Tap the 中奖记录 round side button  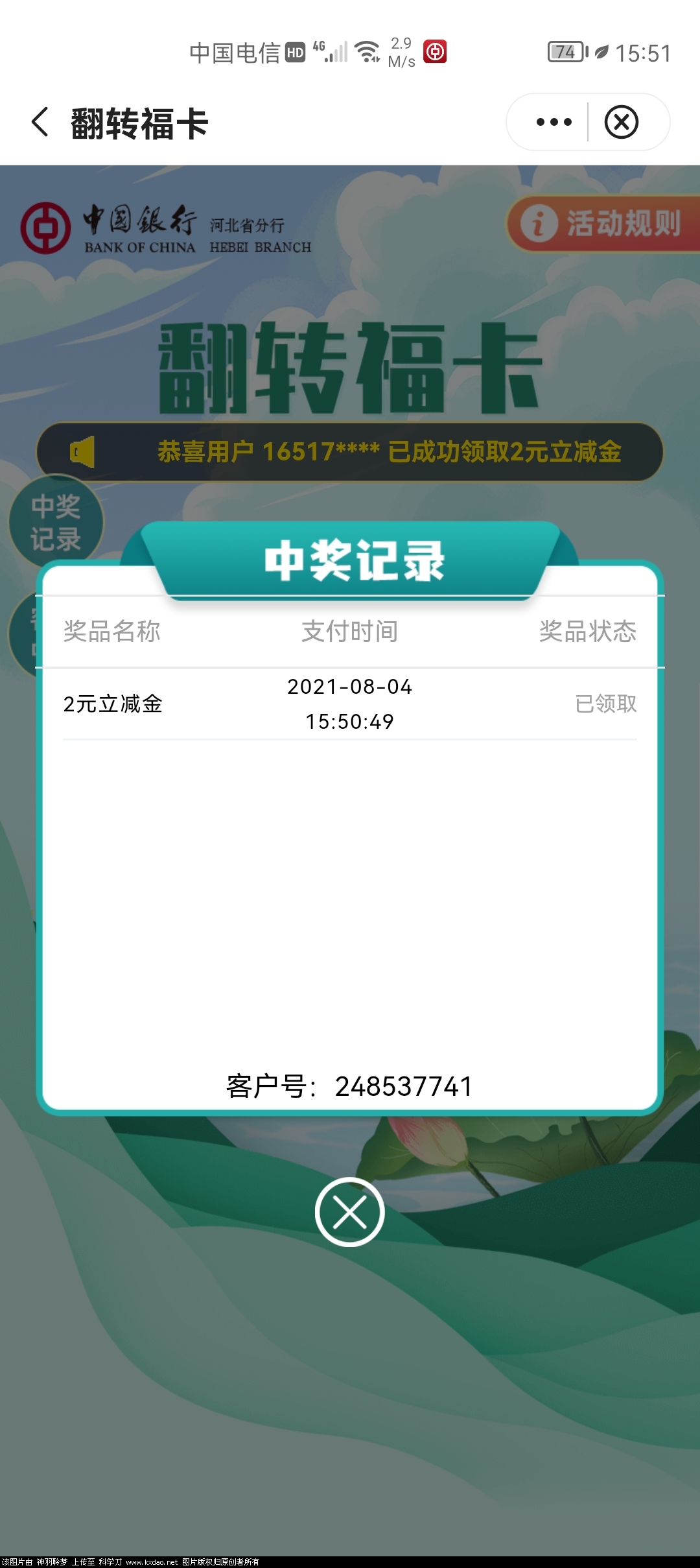[x=56, y=522]
